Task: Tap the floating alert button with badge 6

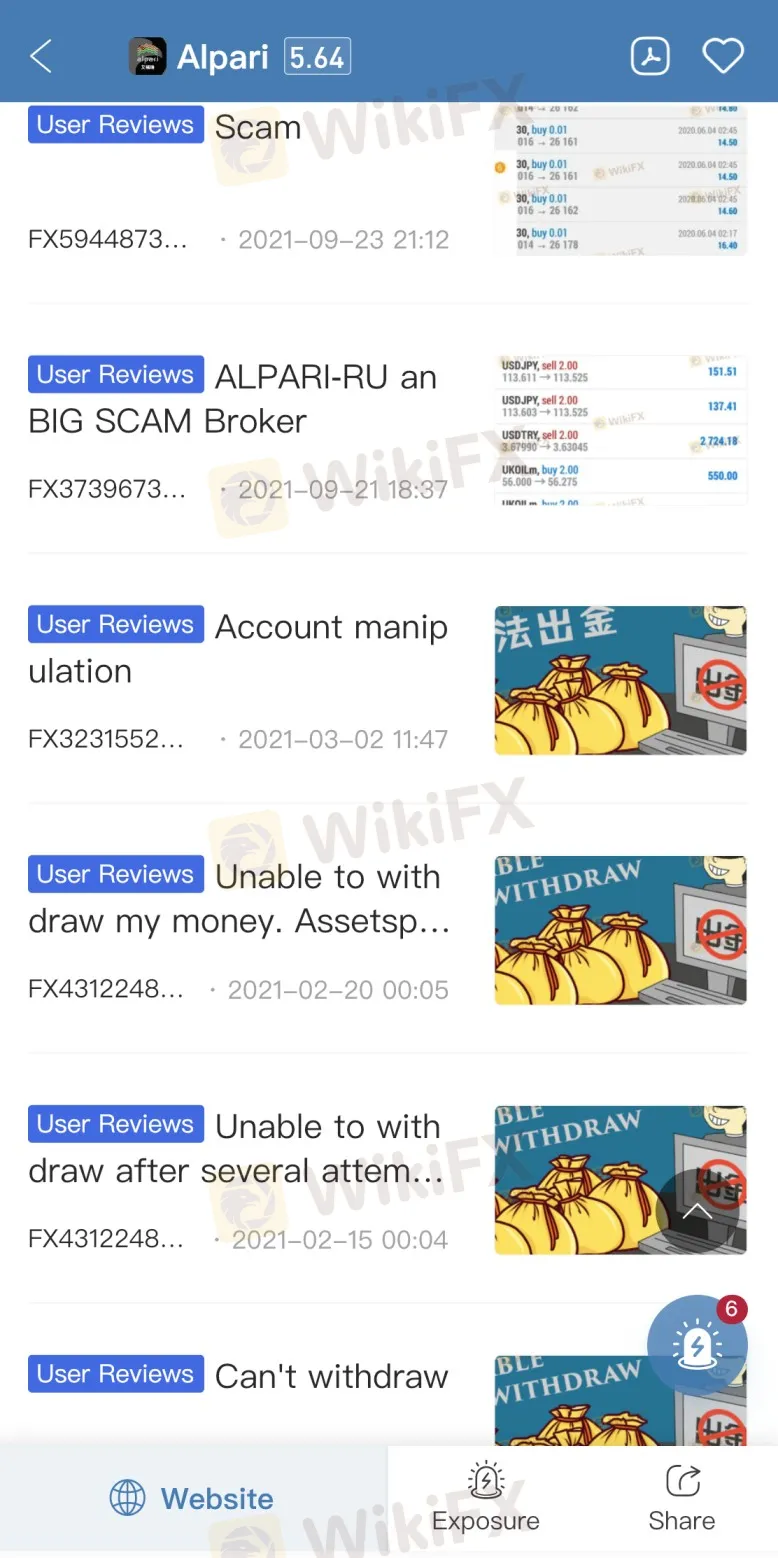Action: pyautogui.click(x=698, y=1345)
